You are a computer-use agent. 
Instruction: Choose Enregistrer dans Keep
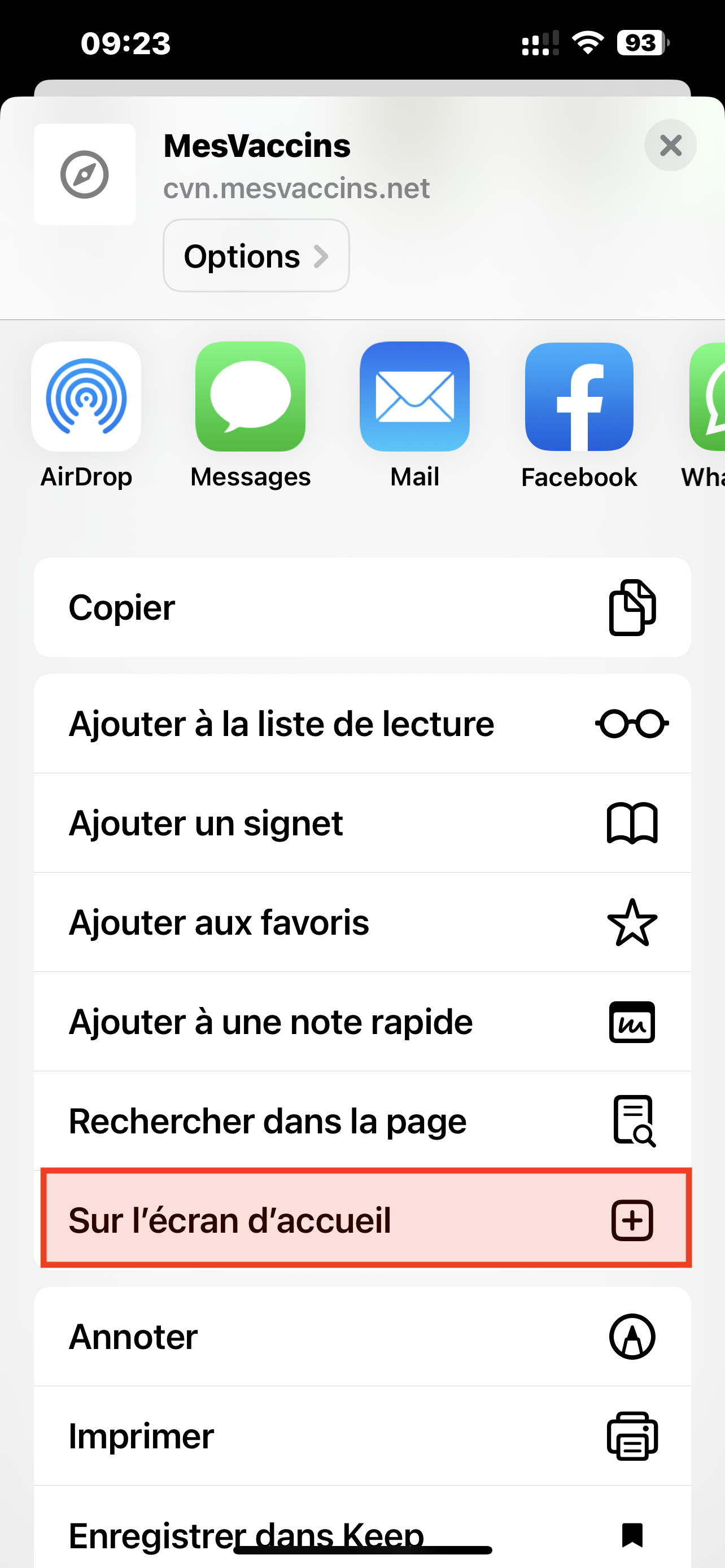coord(362,1527)
